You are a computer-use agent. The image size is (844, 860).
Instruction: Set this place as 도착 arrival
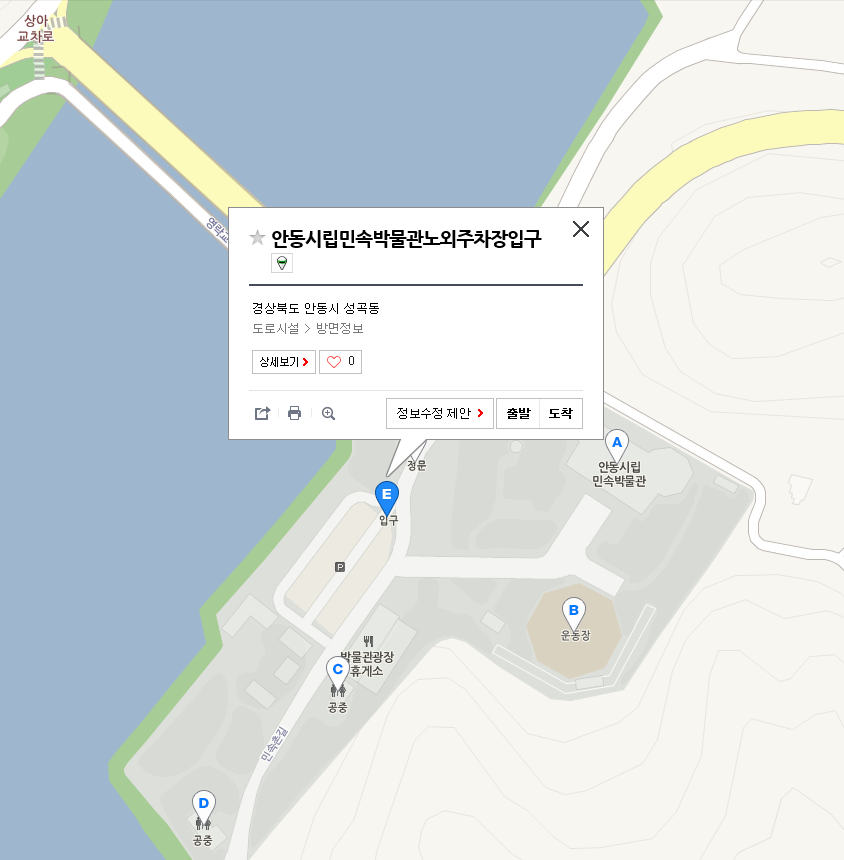click(x=561, y=413)
